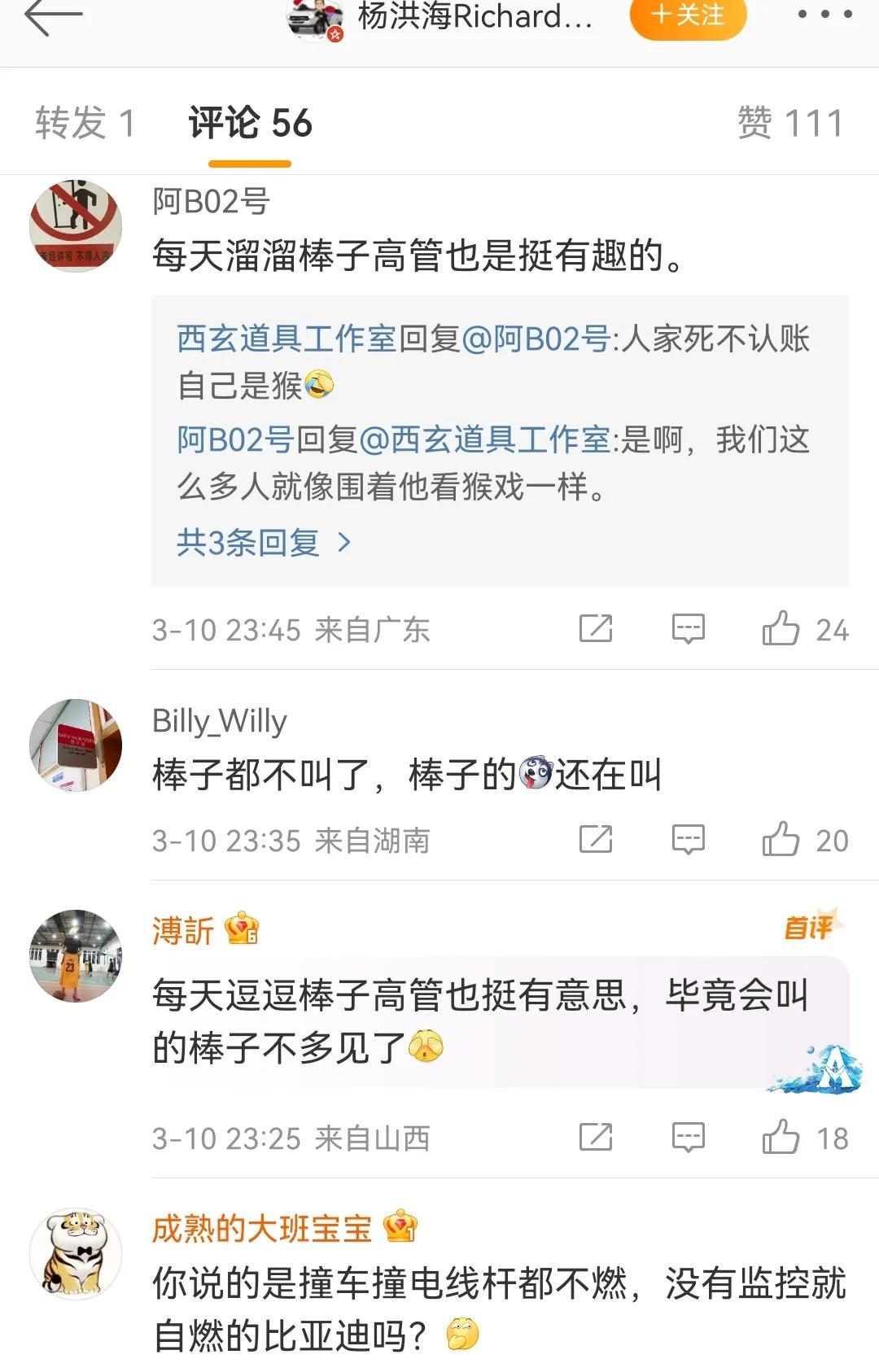Switch to the 转发 1 tab
This screenshot has width=879, height=1372.
(85, 124)
